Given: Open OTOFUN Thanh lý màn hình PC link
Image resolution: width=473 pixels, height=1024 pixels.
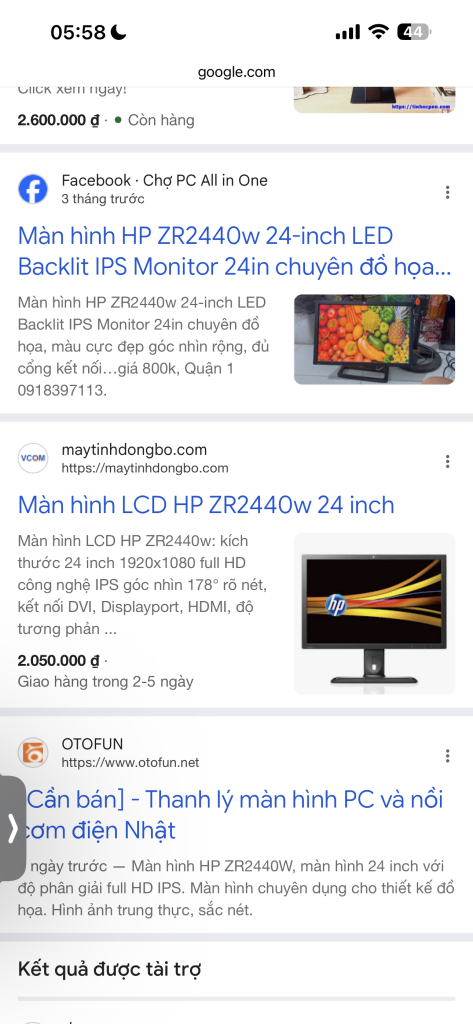Looking at the screenshot, I should pyautogui.click(x=235, y=814).
